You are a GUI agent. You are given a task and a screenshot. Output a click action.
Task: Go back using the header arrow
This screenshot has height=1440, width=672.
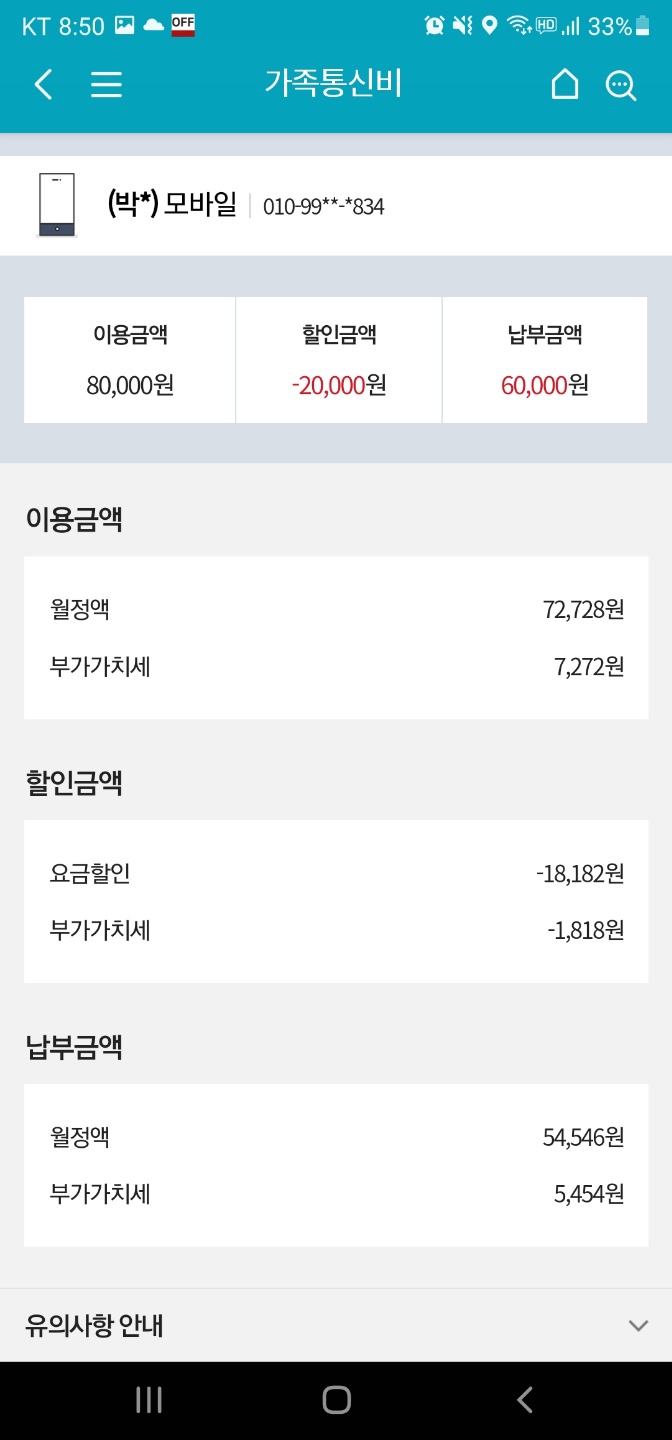pos(43,84)
